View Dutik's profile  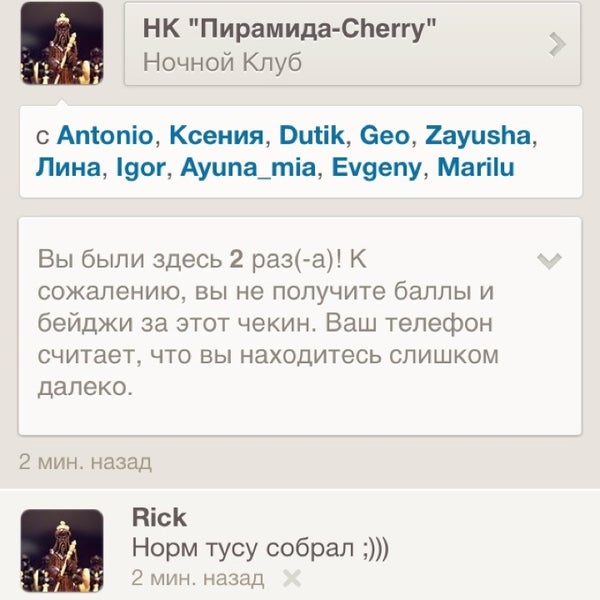312,135
